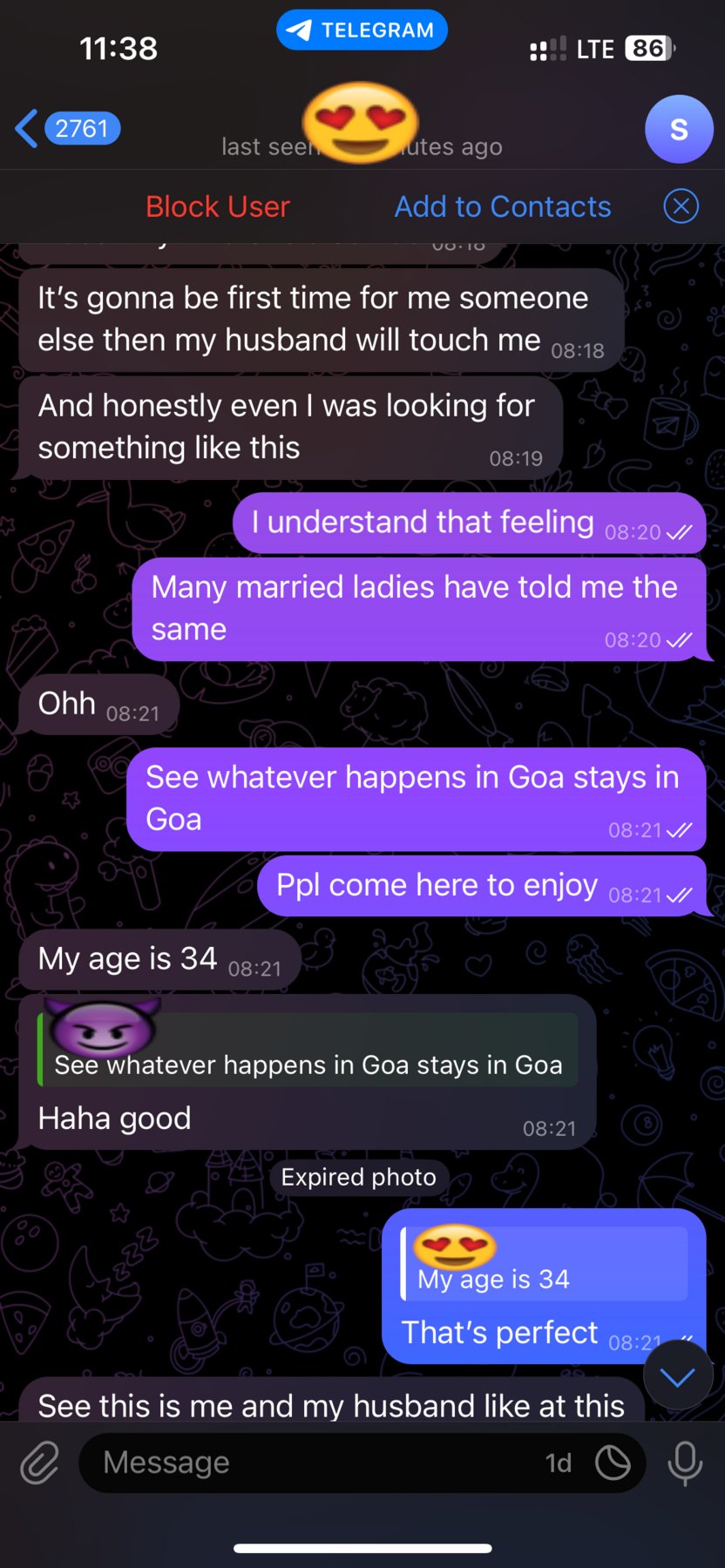Tap the quoted reply in Haha good
Viewport: 725px width, 1568px height.
(308, 1050)
